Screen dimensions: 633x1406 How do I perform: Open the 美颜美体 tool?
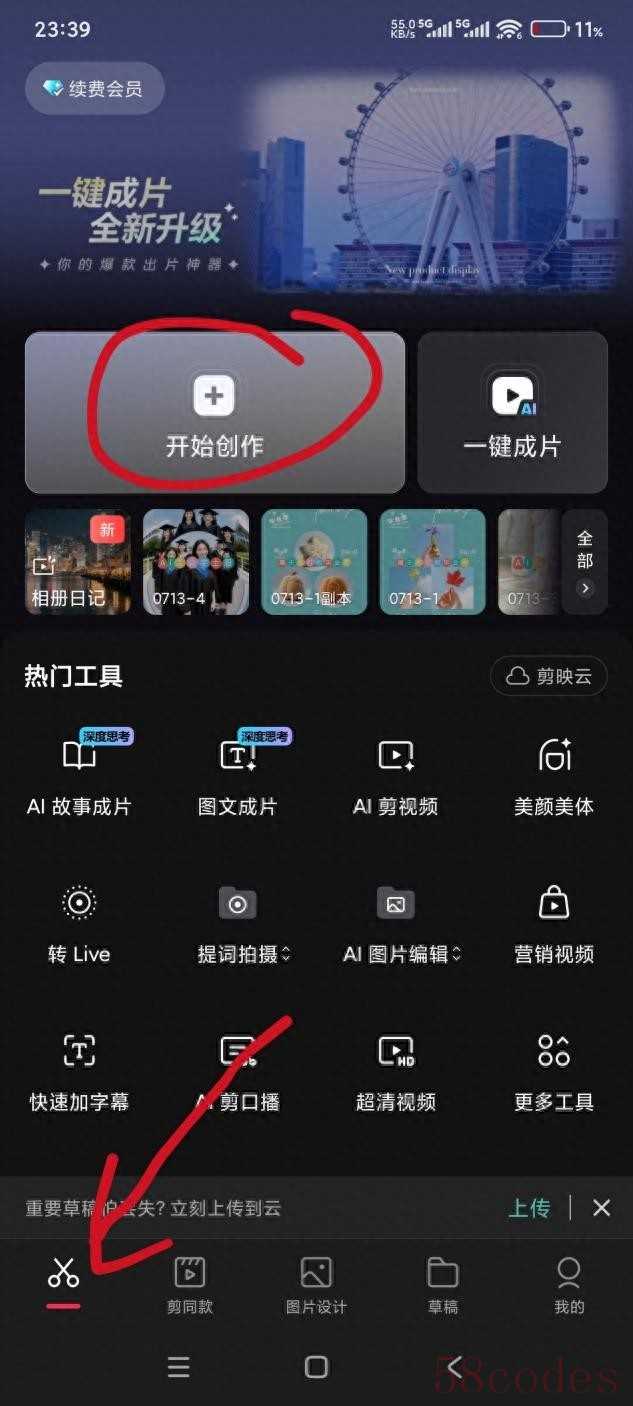(x=553, y=771)
